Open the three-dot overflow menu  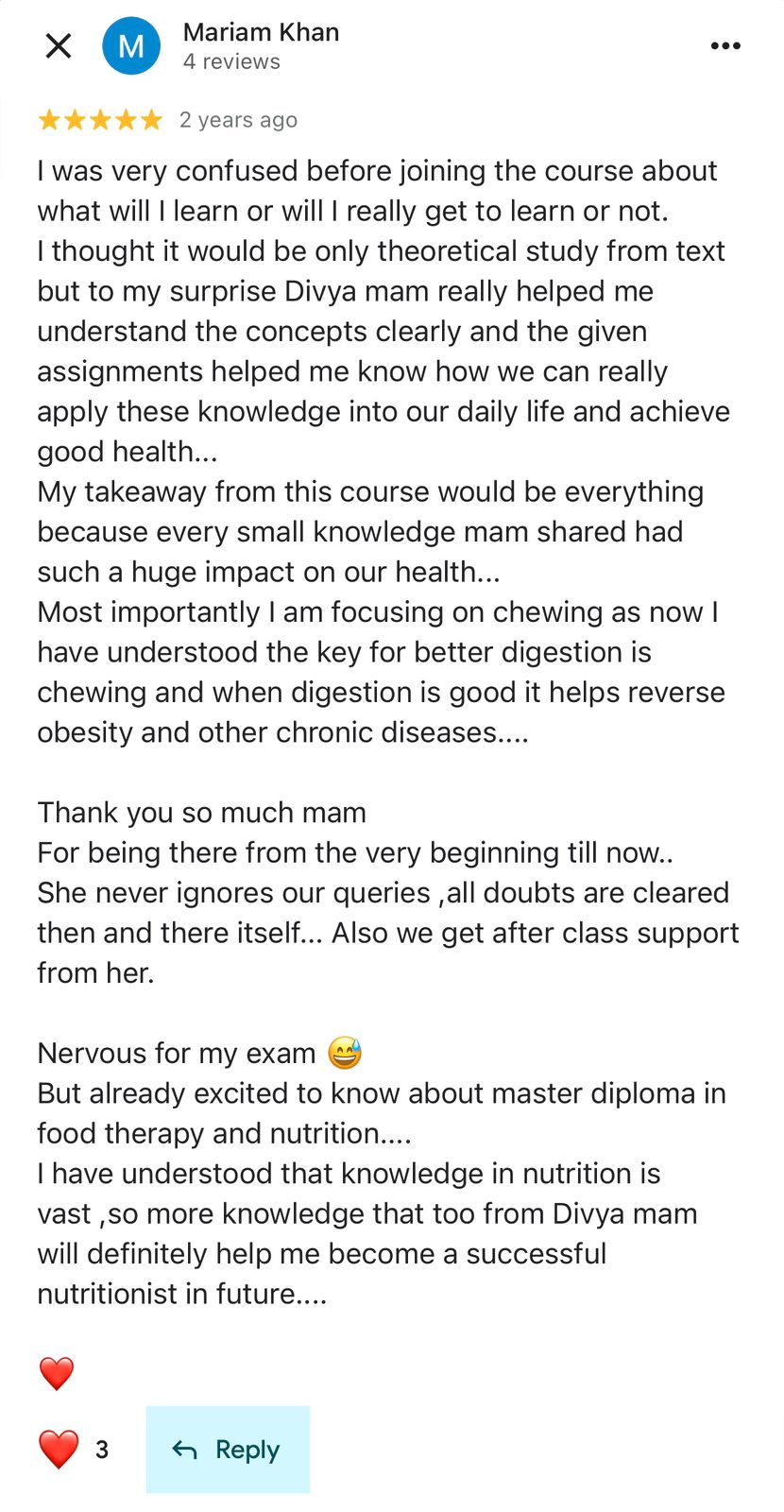point(724,45)
